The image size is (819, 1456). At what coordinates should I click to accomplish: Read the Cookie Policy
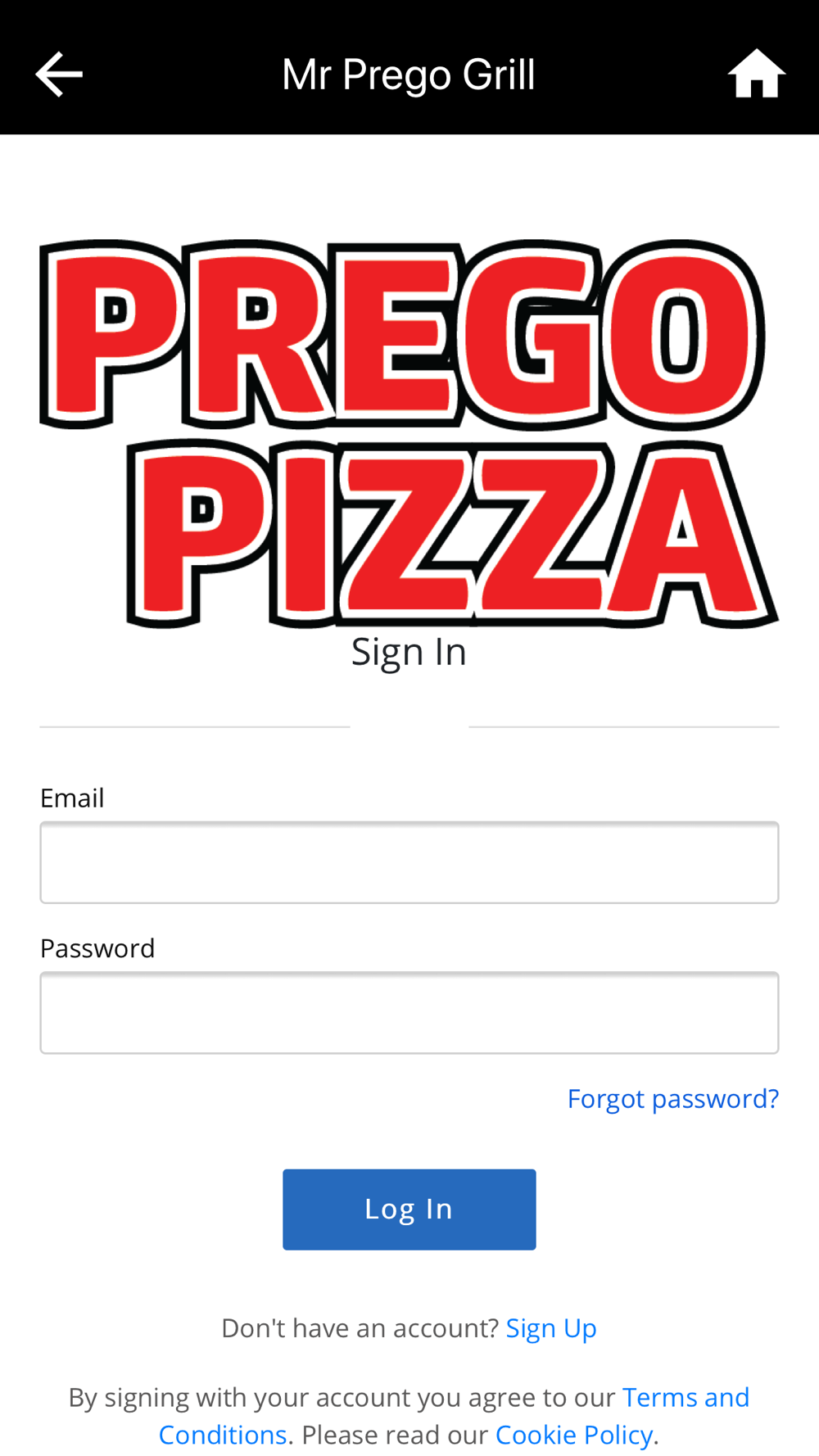[574, 1435]
